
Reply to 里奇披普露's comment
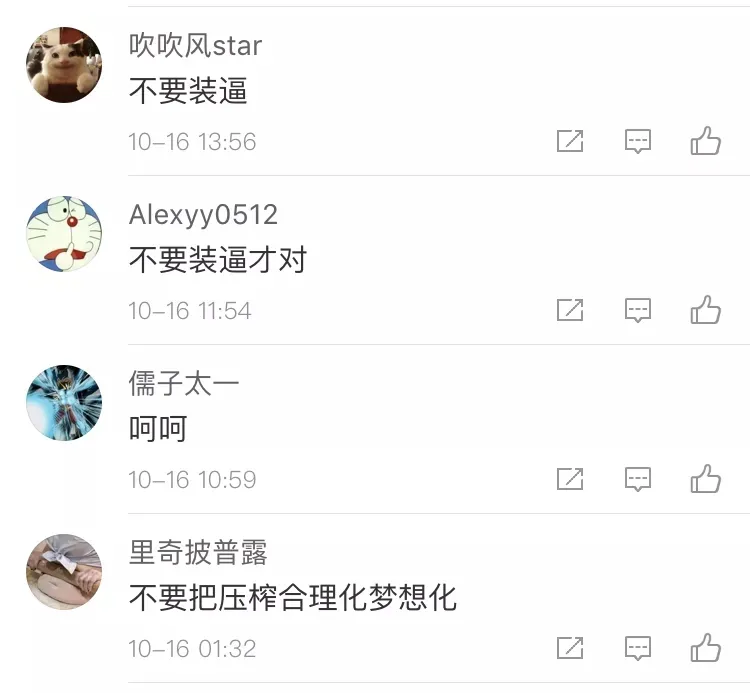pyautogui.click(x=638, y=648)
